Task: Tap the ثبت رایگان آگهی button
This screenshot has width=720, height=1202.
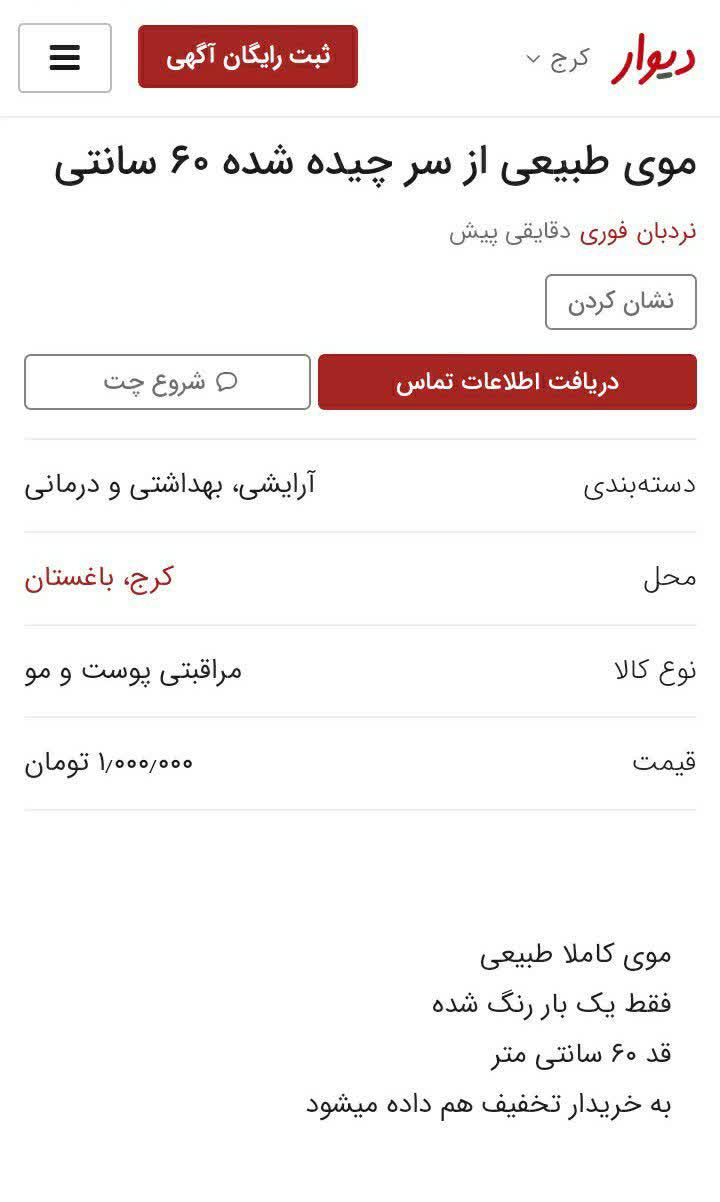Action: tap(248, 56)
